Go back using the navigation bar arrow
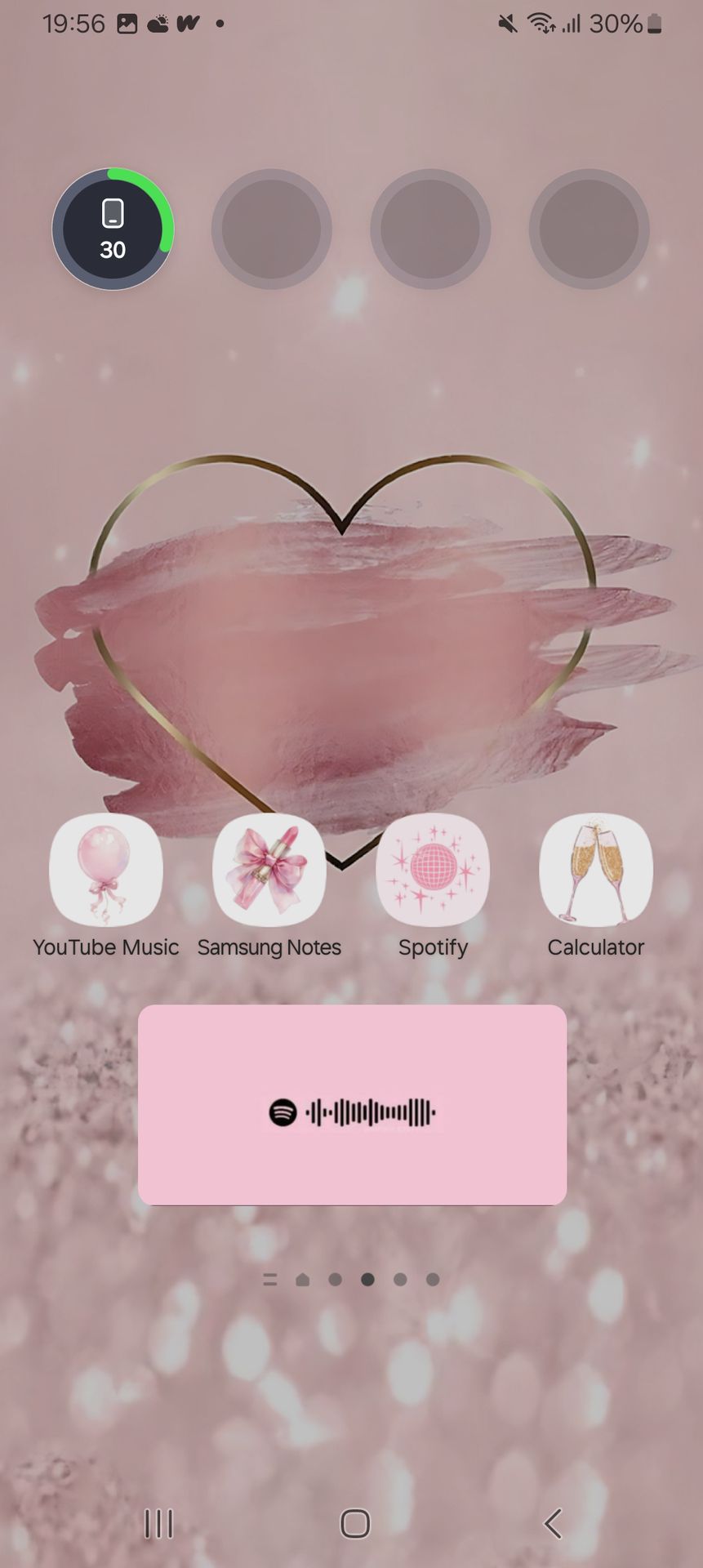The height and width of the screenshot is (1568, 703). [x=553, y=1523]
